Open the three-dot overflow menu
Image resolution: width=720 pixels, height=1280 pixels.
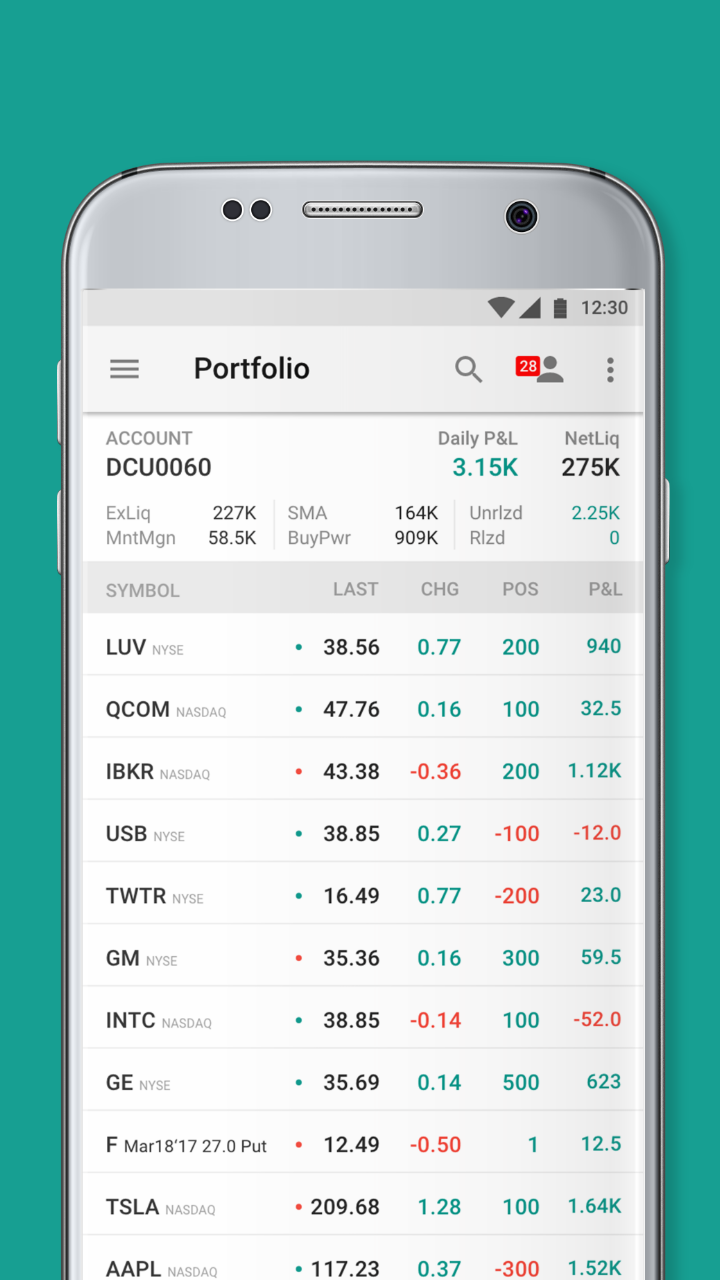point(610,369)
